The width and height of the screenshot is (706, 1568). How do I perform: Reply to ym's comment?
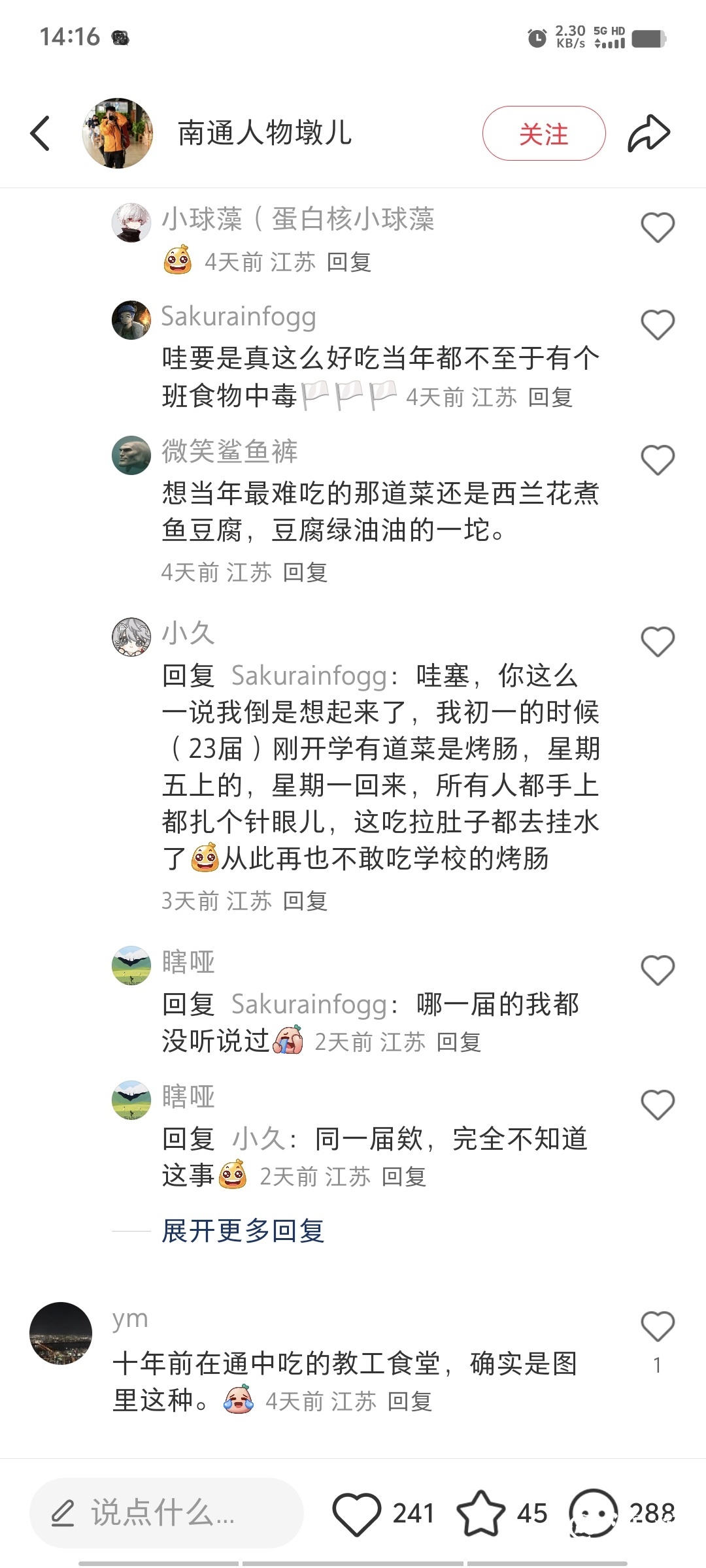(x=409, y=1401)
